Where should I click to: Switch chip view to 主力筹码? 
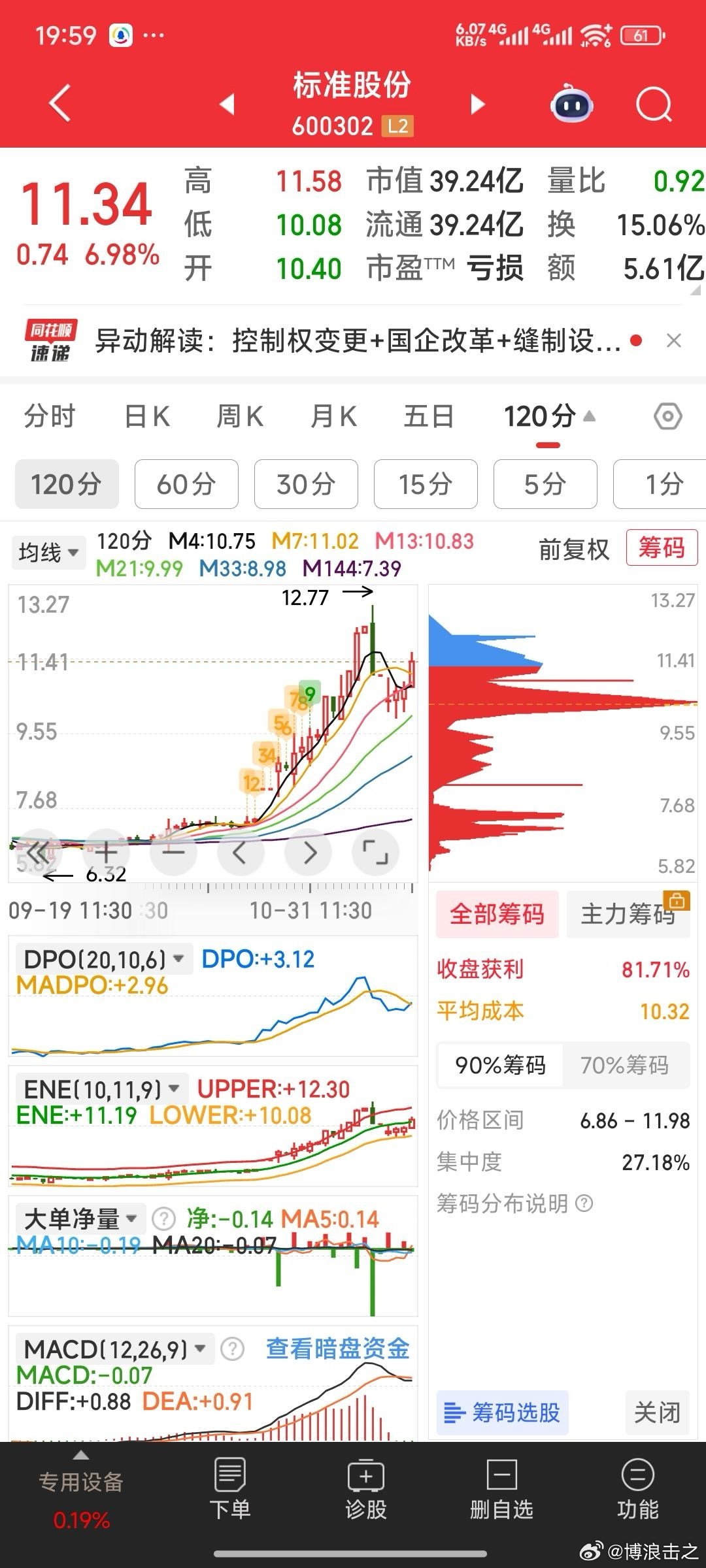(x=628, y=914)
